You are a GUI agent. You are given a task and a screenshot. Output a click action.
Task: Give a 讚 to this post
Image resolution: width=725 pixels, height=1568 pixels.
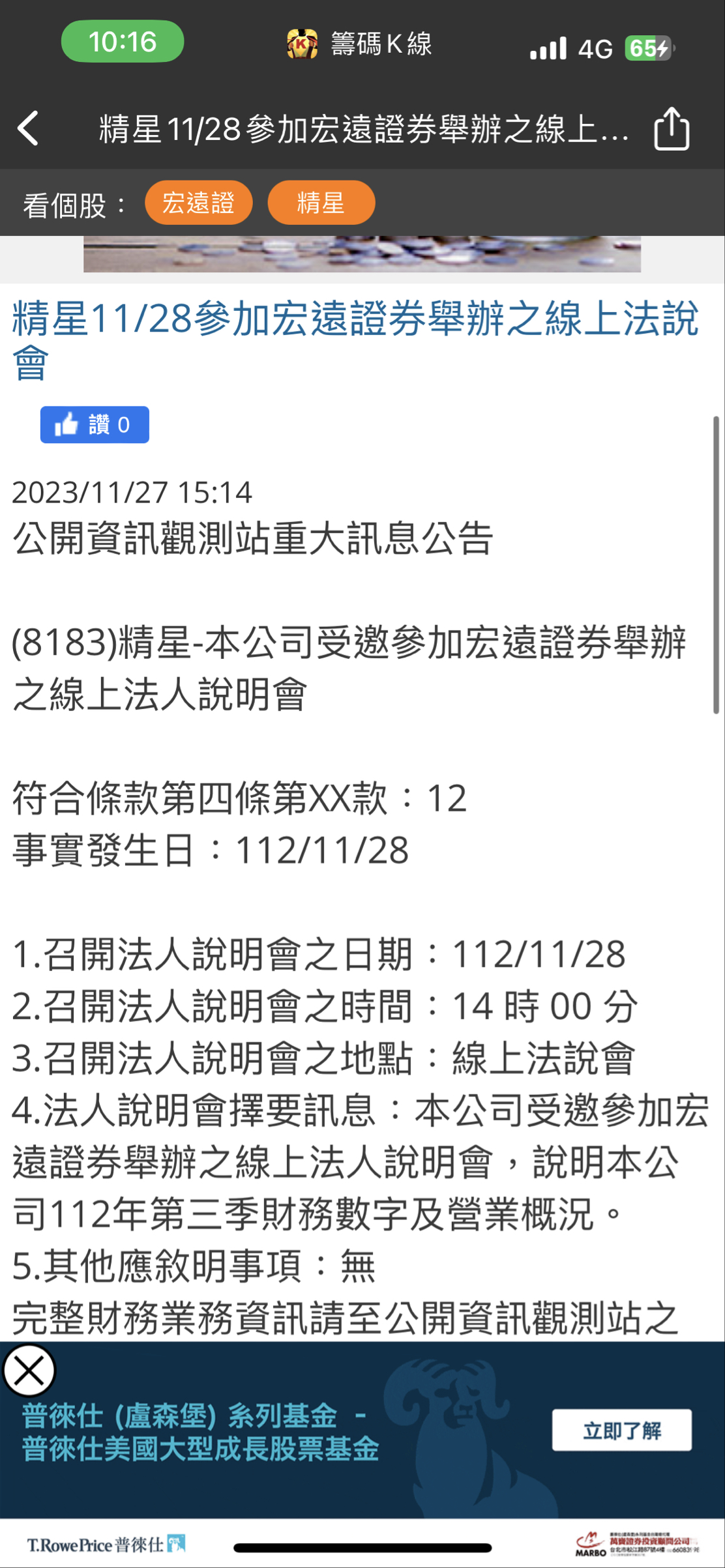coord(95,424)
